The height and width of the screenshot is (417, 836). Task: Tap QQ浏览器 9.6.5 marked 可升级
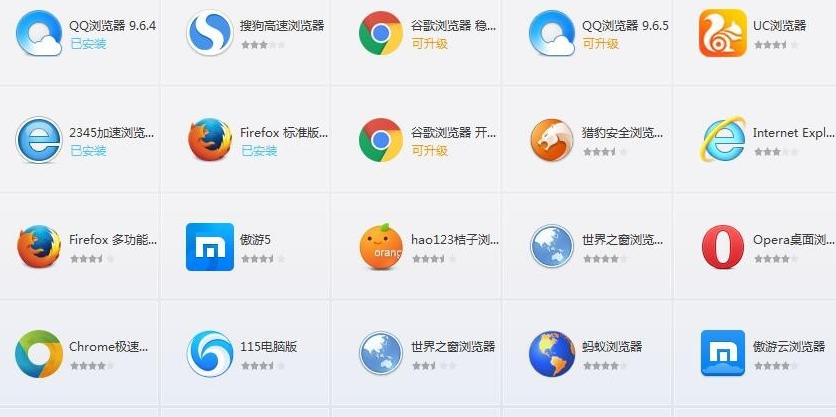552,33
